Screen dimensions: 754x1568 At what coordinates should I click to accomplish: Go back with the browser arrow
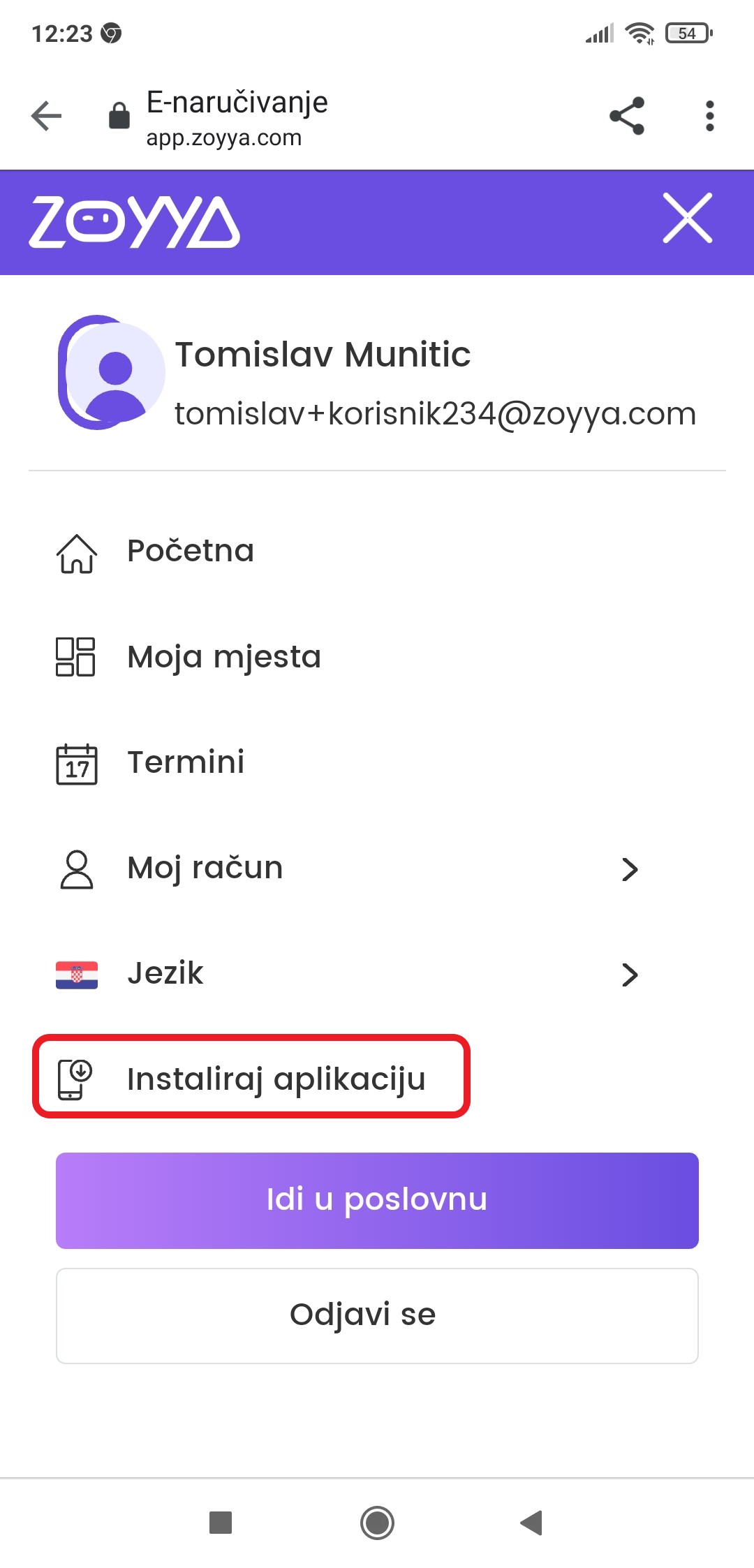click(x=47, y=116)
